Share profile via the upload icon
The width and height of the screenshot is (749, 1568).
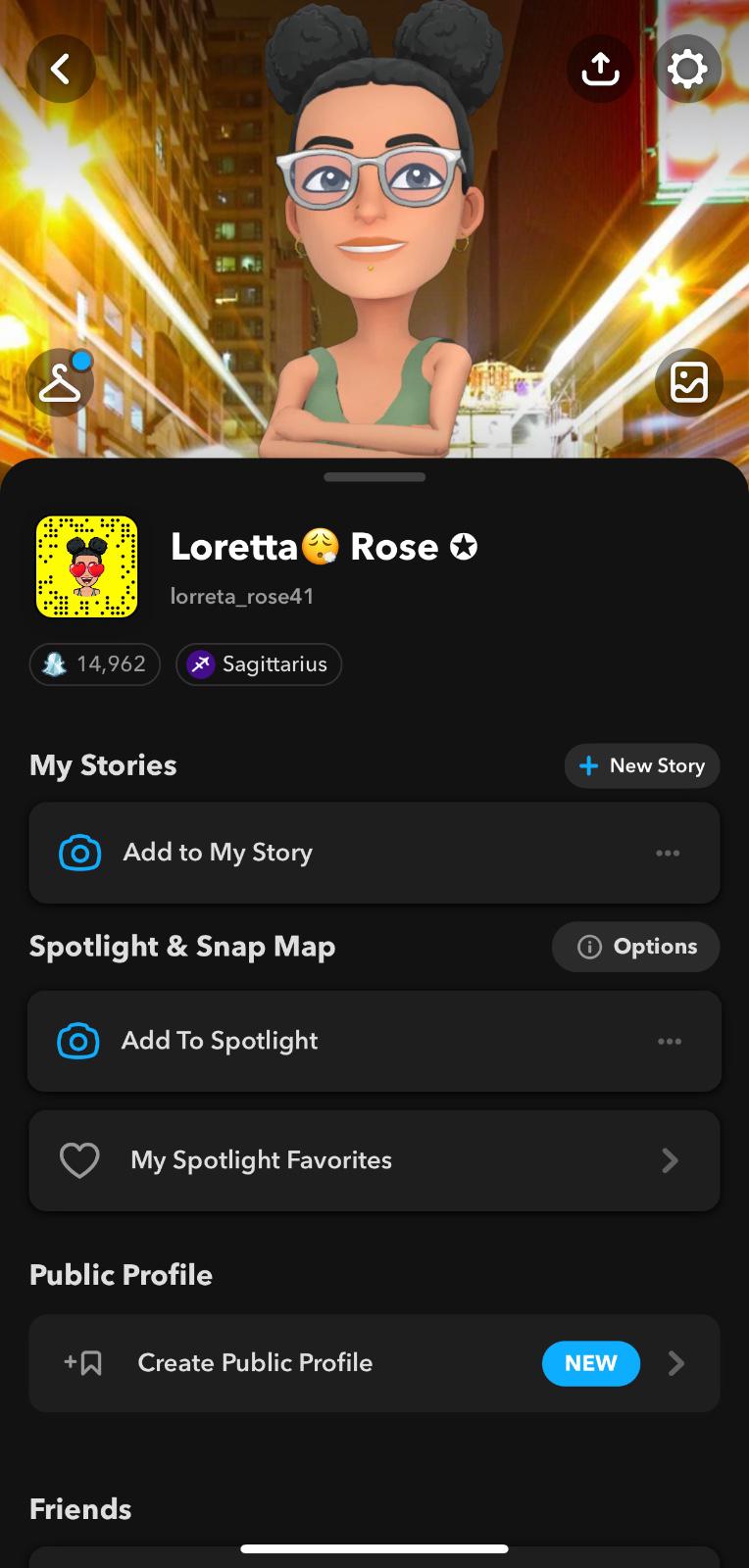pyautogui.click(x=600, y=69)
